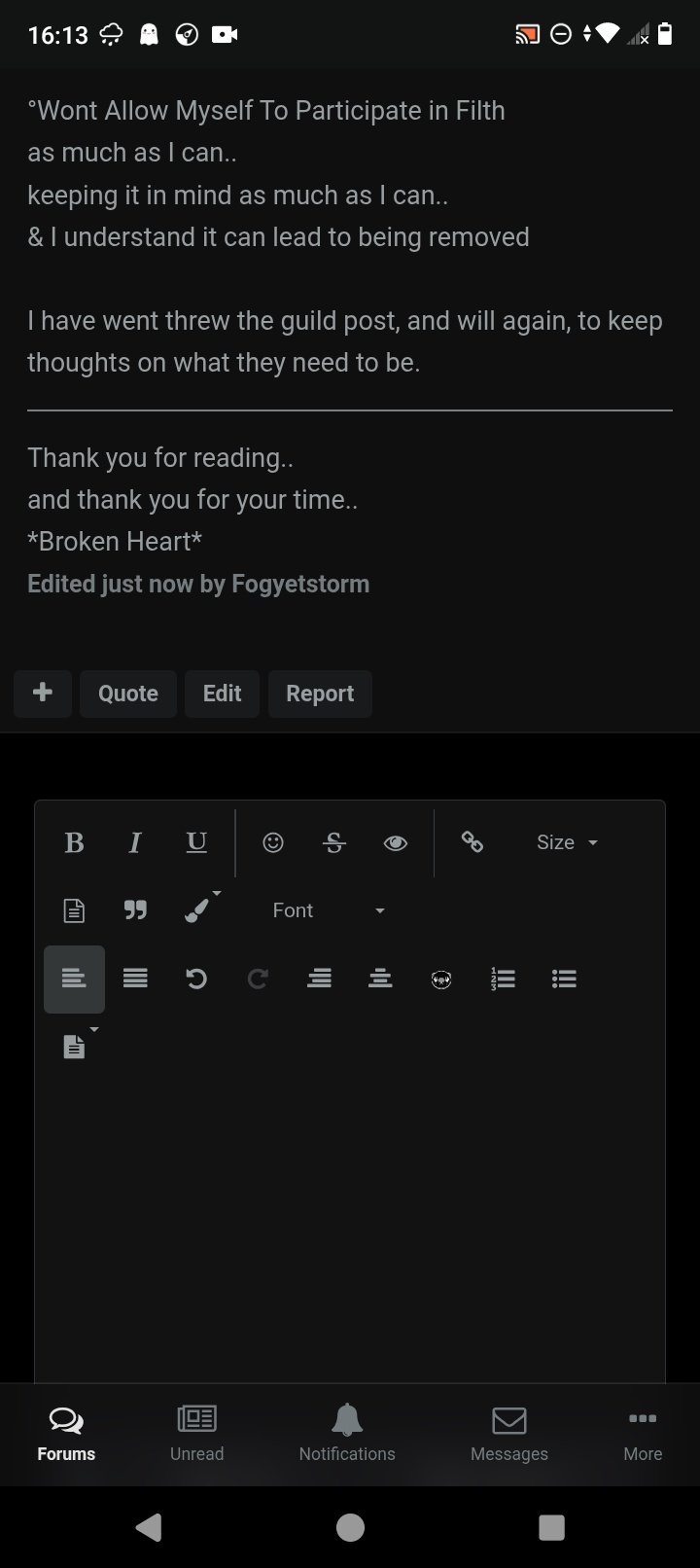700x1568 pixels.
Task: Apply bold formatting in the editor
Action: 74,842
